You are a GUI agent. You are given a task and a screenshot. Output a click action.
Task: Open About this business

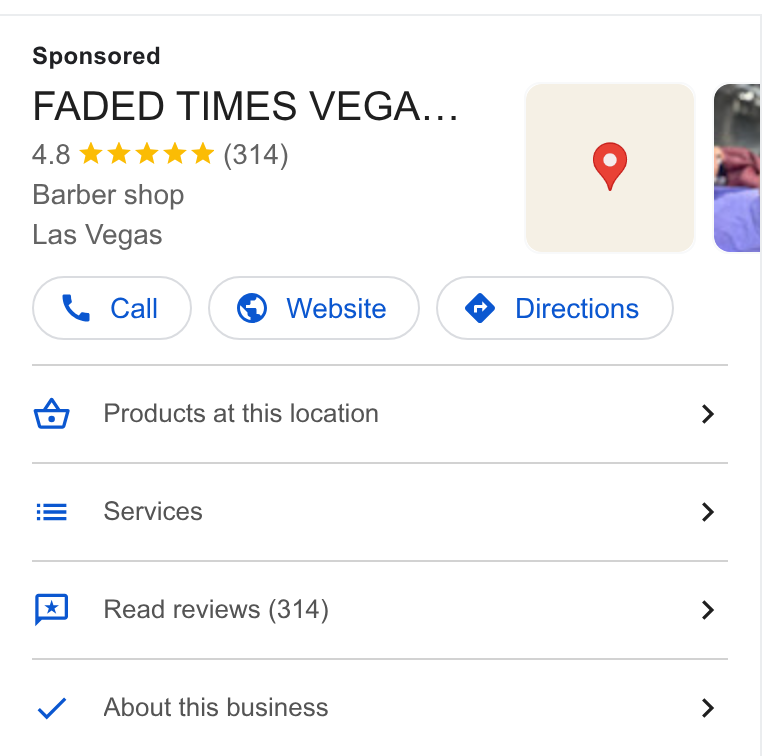[380, 708]
